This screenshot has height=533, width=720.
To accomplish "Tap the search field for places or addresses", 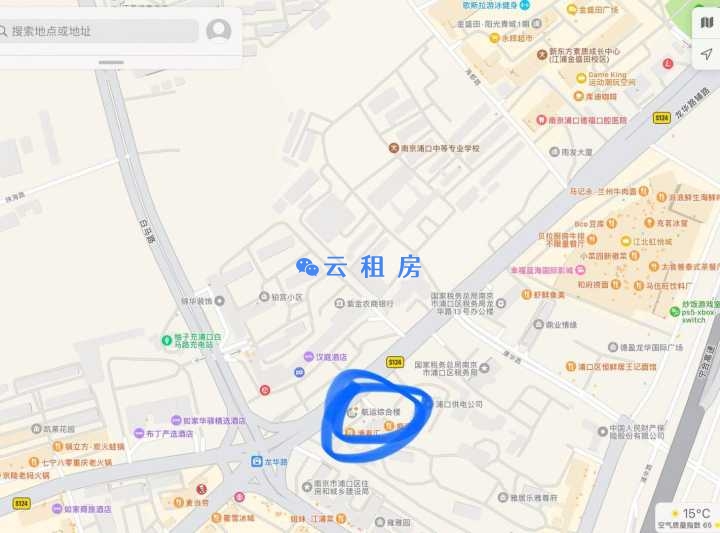I will coord(100,31).
